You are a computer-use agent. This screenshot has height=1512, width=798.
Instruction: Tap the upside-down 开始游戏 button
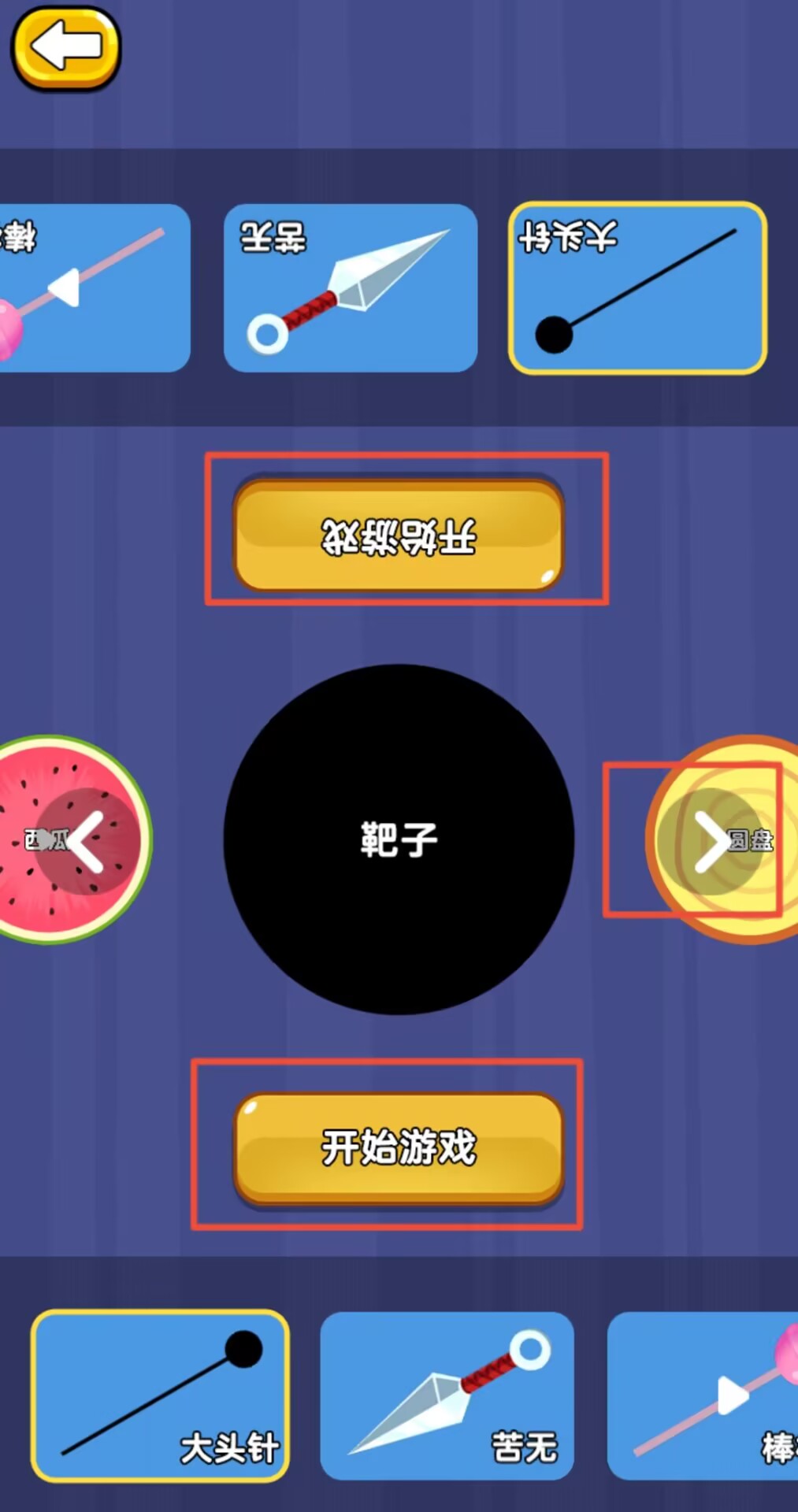399,535
